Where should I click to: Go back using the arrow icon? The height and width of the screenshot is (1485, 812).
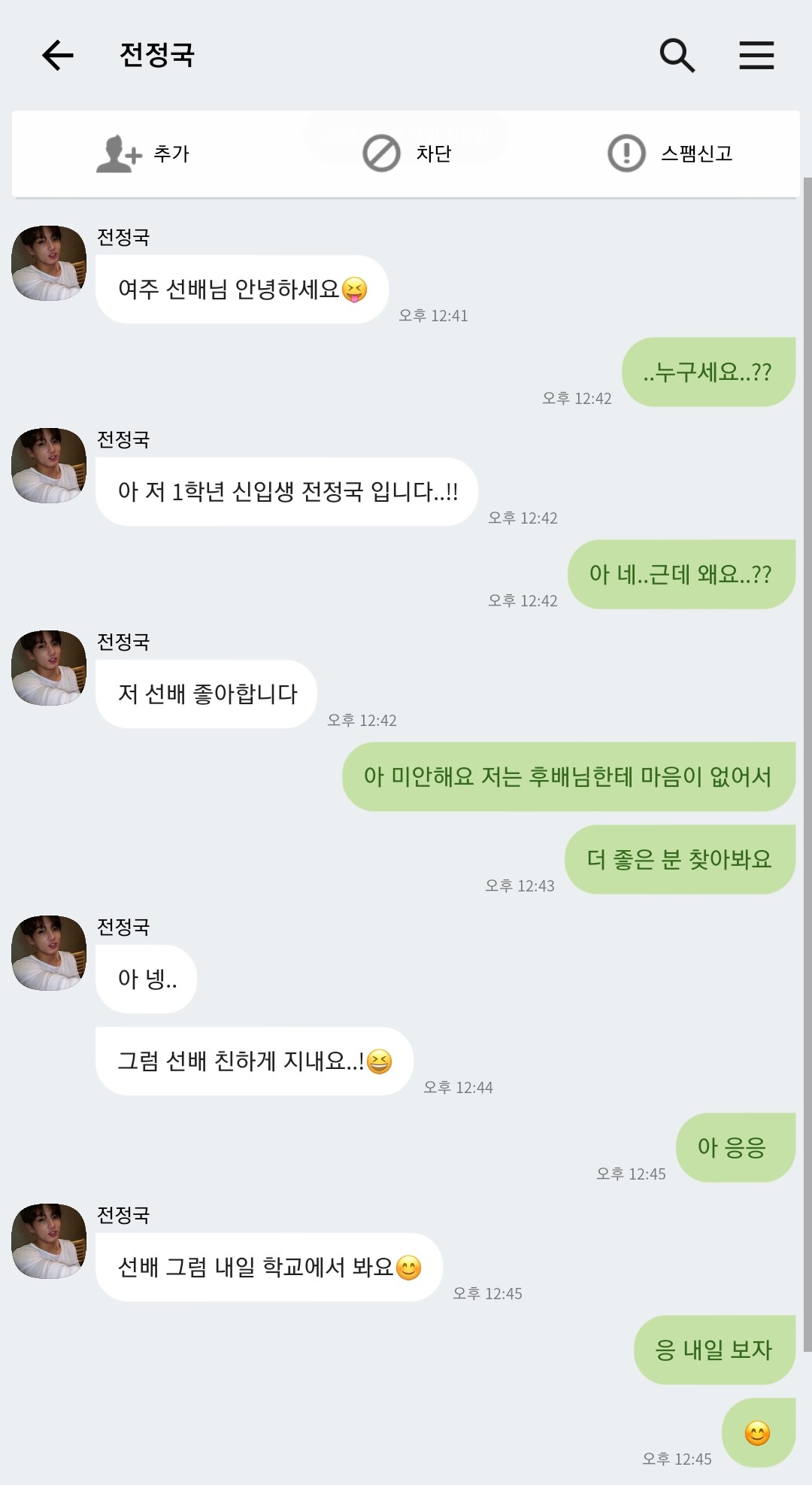point(57,55)
